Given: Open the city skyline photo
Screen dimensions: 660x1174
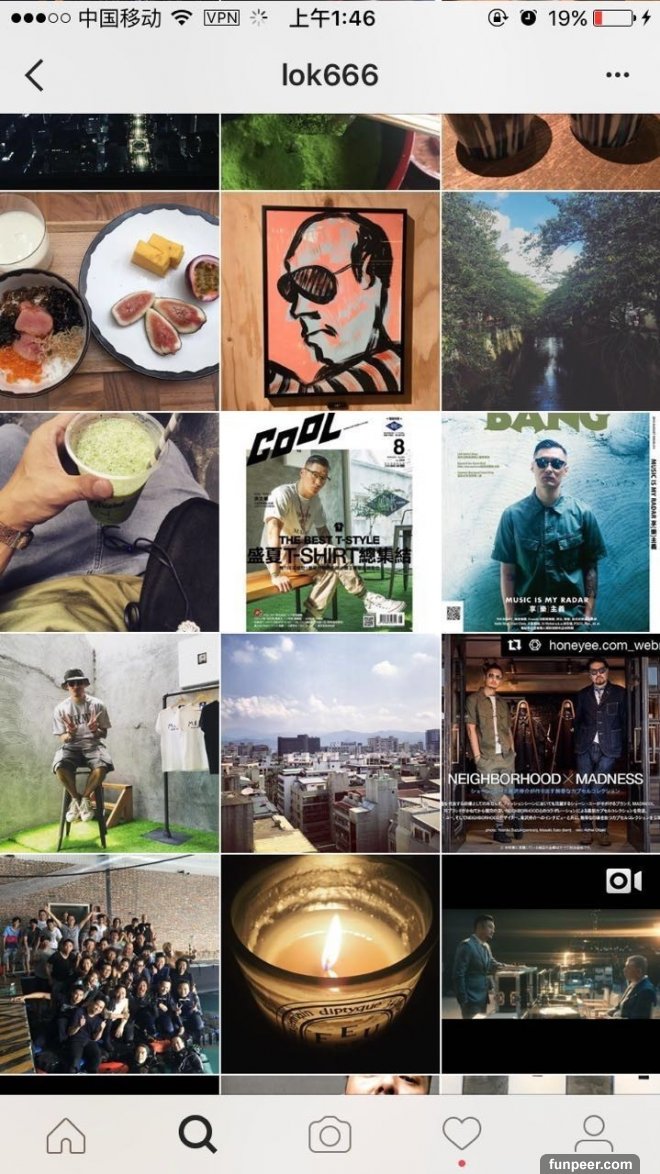Looking at the screenshot, I should pos(330,743).
